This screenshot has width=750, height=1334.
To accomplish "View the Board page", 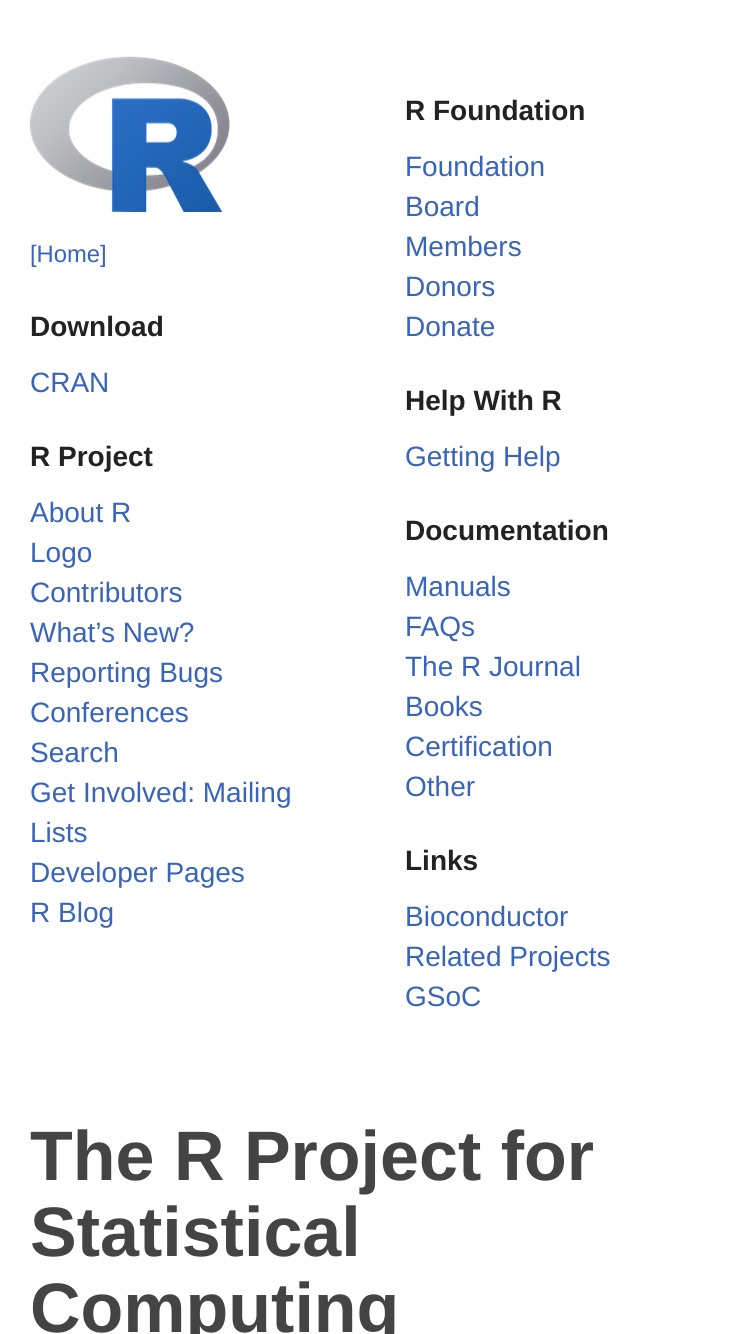I will point(442,207).
